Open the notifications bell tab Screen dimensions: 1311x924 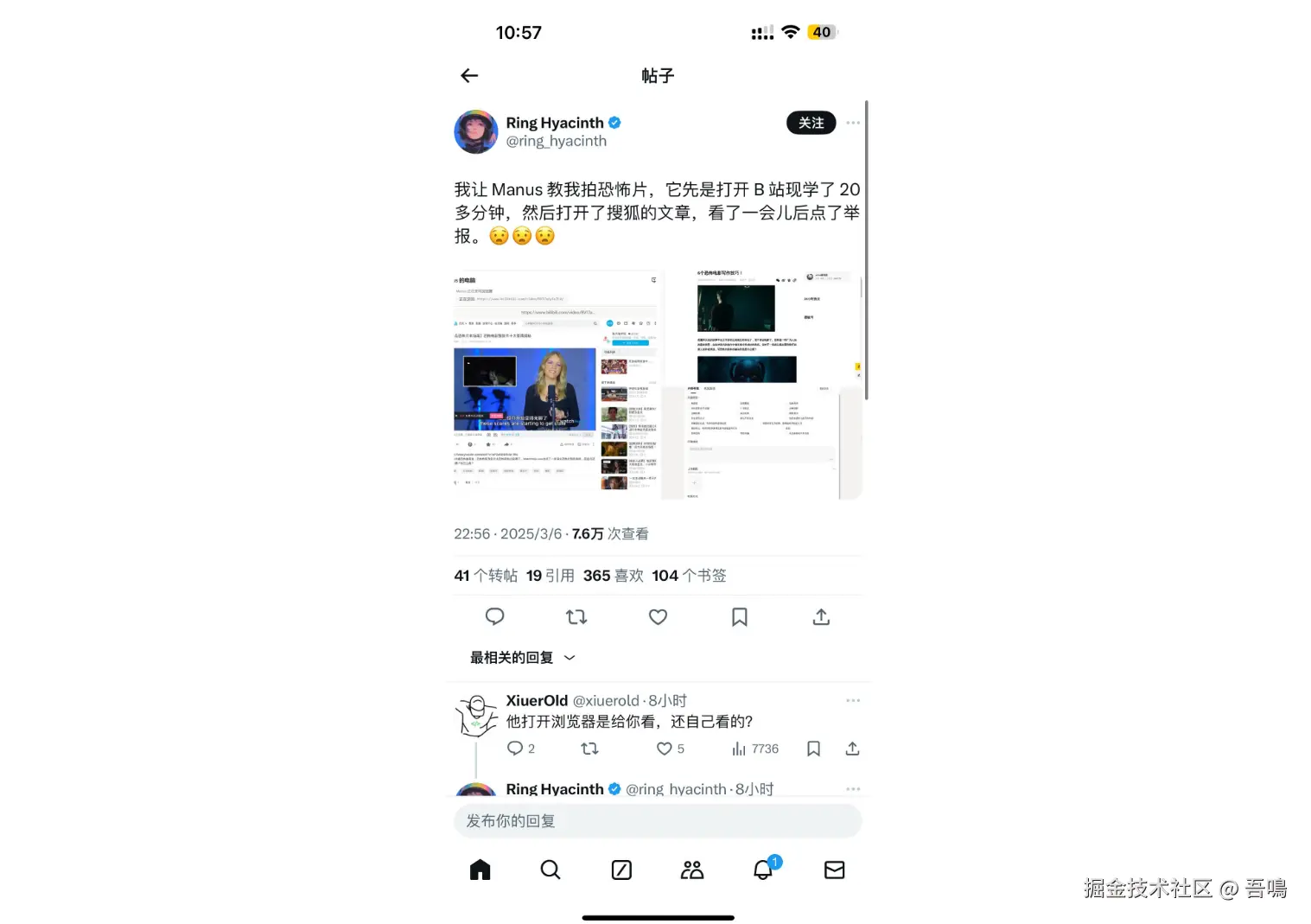pyautogui.click(x=763, y=870)
